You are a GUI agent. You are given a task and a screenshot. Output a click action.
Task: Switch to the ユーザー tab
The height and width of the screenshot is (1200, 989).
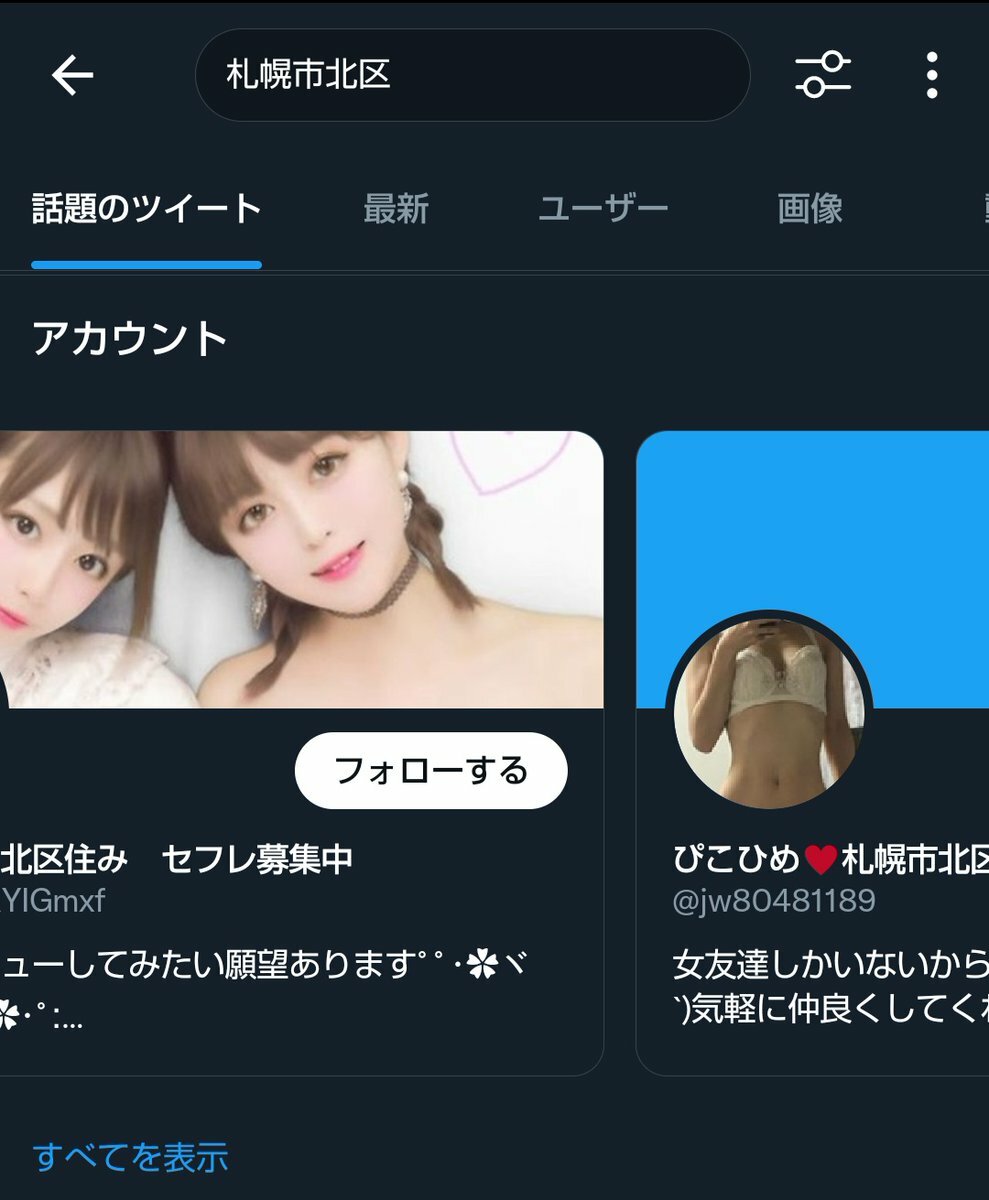[x=603, y=209]
